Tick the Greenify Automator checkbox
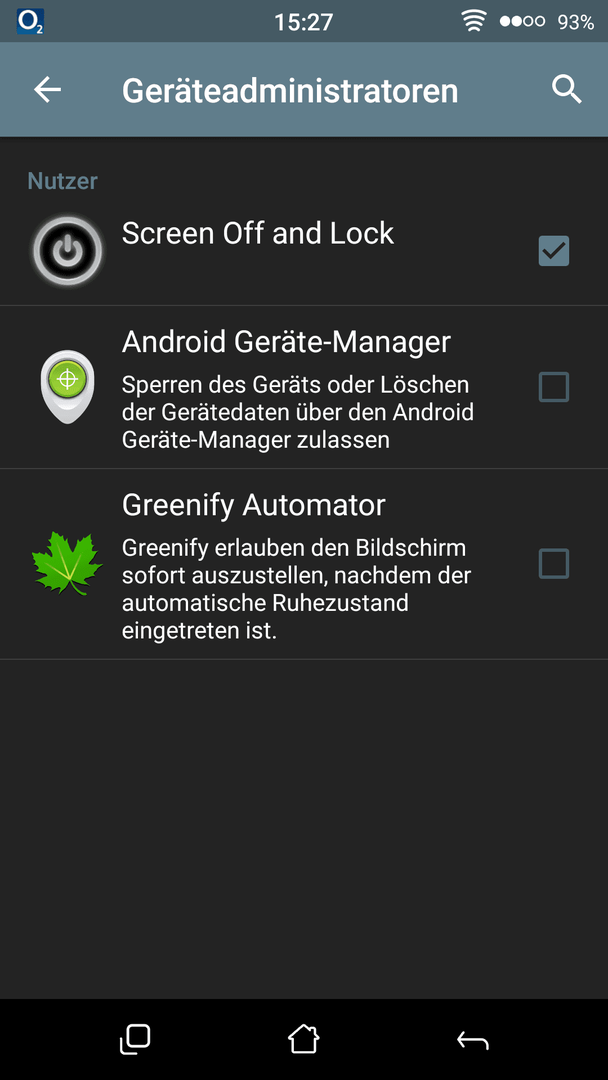The width and height of the screenshot is (608, 1080). [554, 563]
